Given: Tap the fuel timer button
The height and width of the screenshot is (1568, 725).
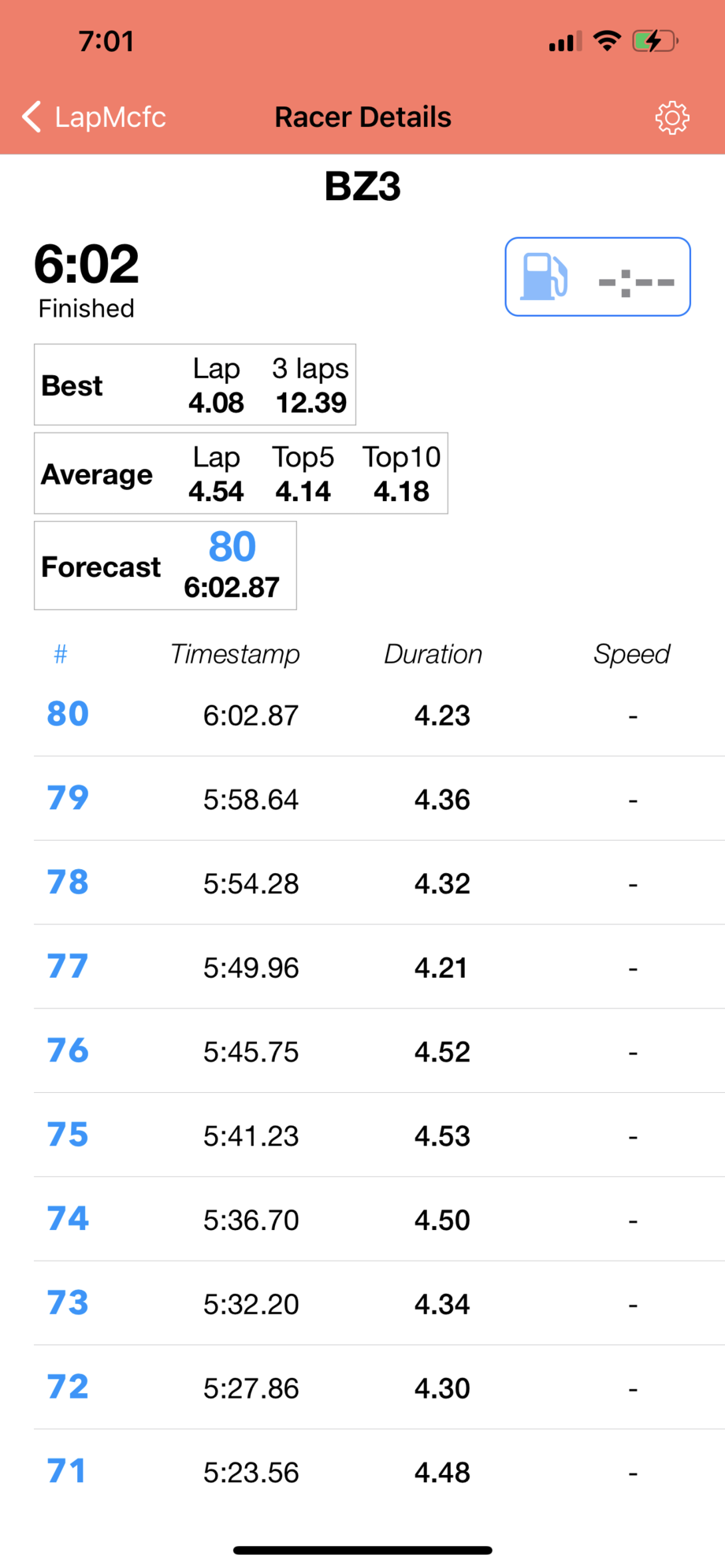Looking at the screenshot, I should 597,277.
